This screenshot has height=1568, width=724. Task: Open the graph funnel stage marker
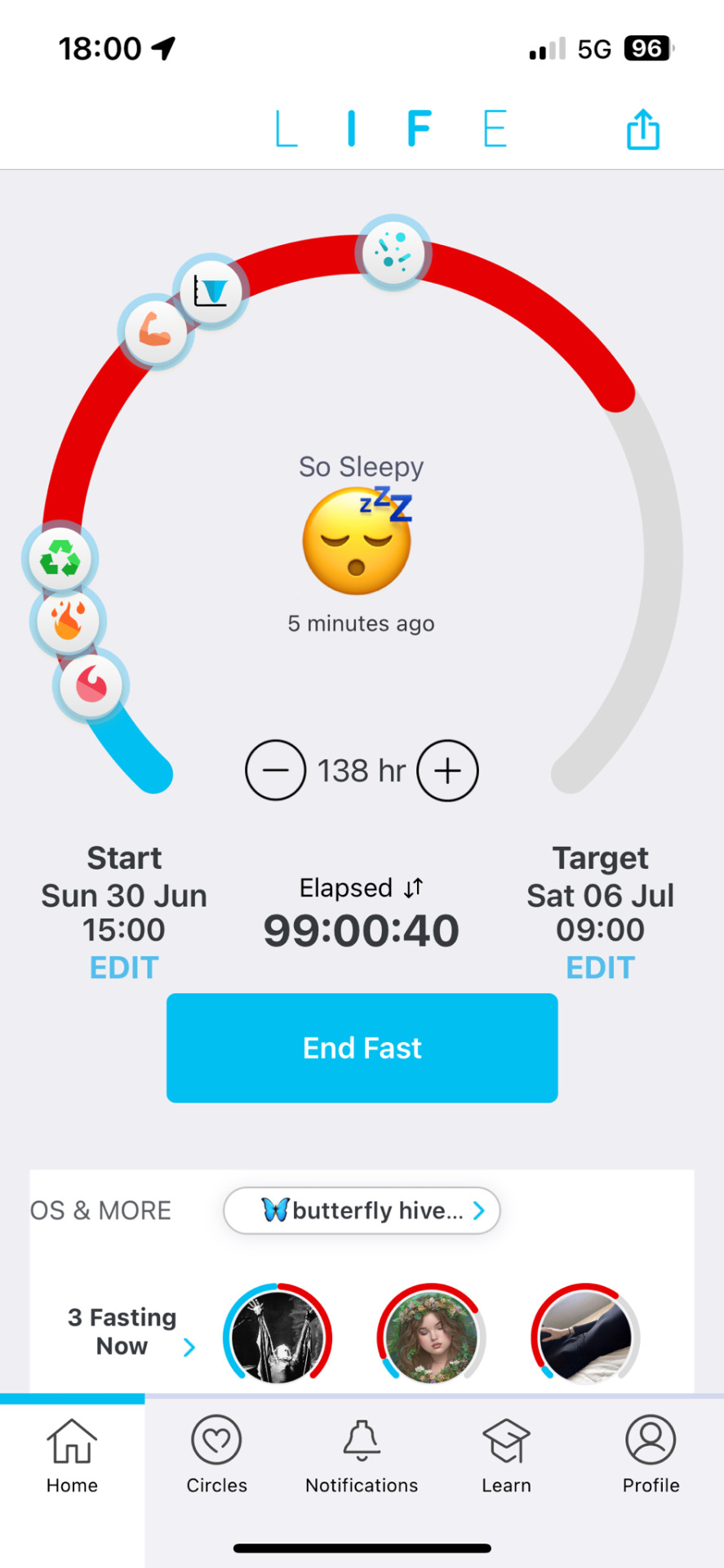coord(211,291)
